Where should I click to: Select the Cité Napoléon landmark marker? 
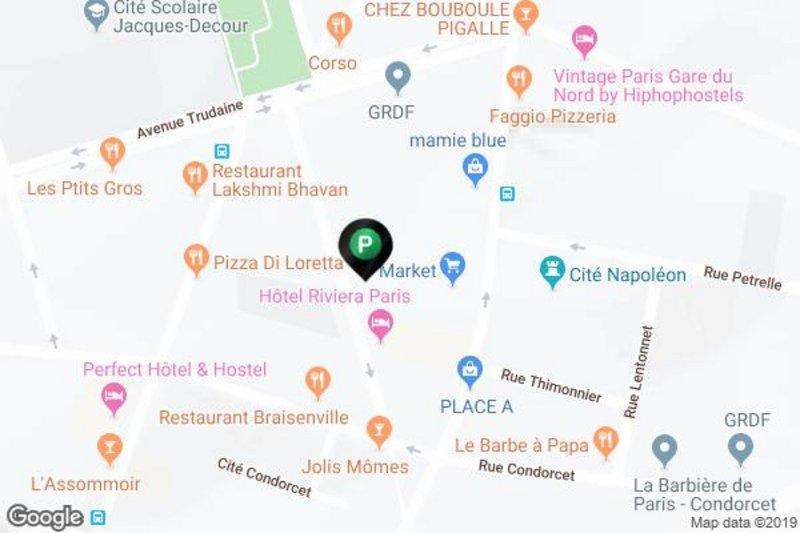tap(551, 271)
